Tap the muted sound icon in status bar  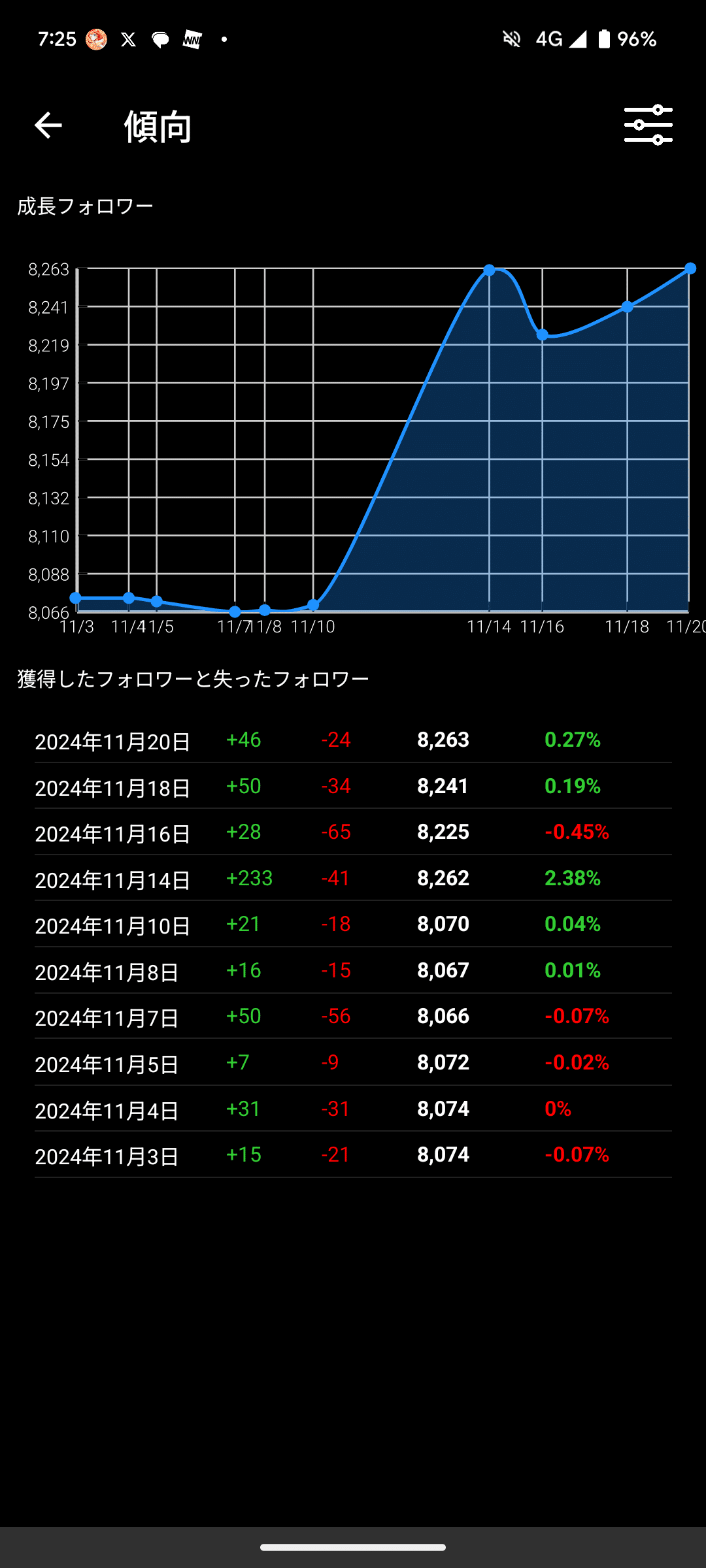pyautogui.click(x=512, y=39)
